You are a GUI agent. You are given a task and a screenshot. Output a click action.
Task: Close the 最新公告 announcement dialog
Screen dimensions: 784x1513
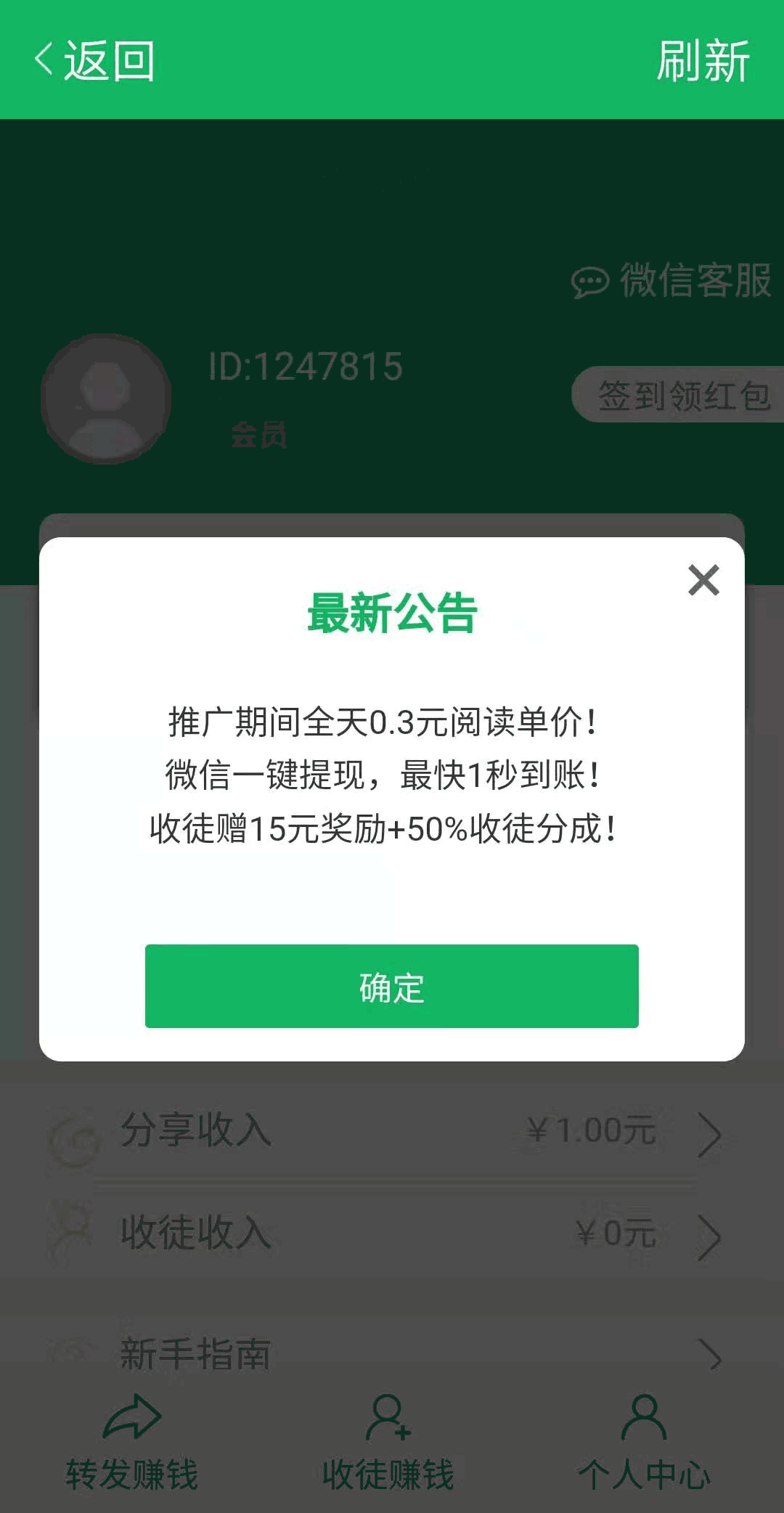(703, 580)
